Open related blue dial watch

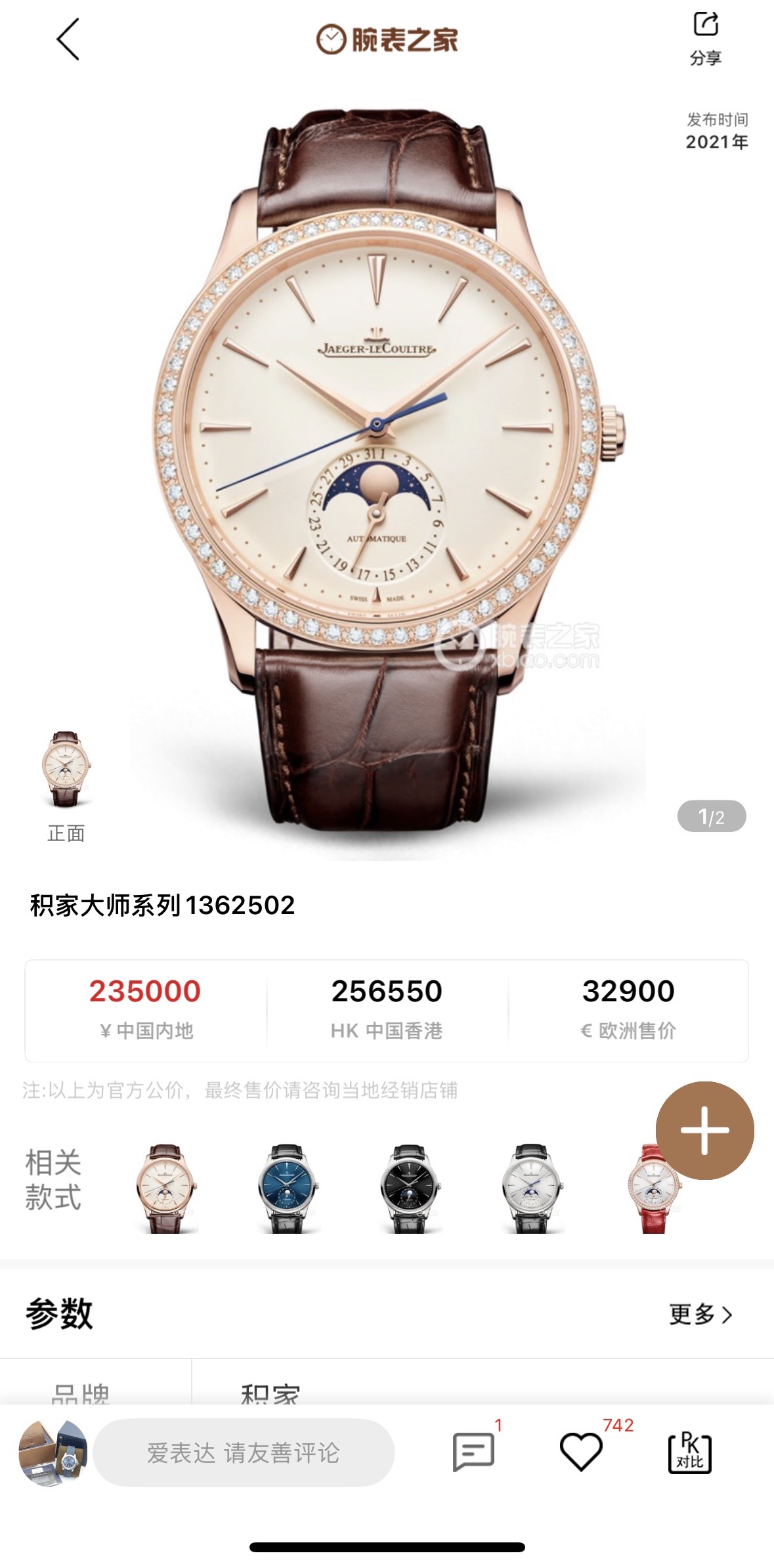pyautogui.click(x=288, y=1188)
